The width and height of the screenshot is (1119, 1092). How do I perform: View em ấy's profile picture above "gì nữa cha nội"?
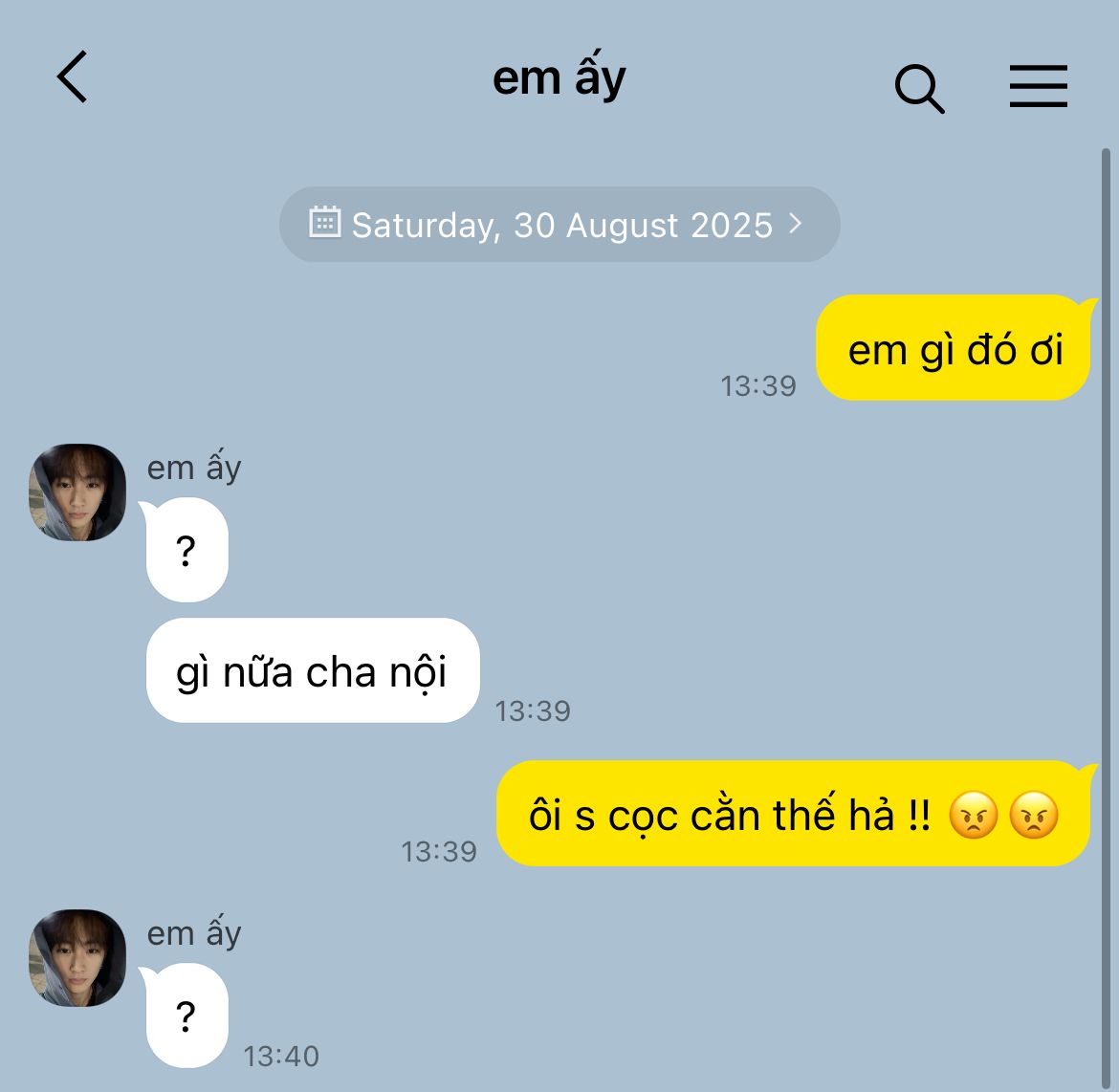click(77, 492)
